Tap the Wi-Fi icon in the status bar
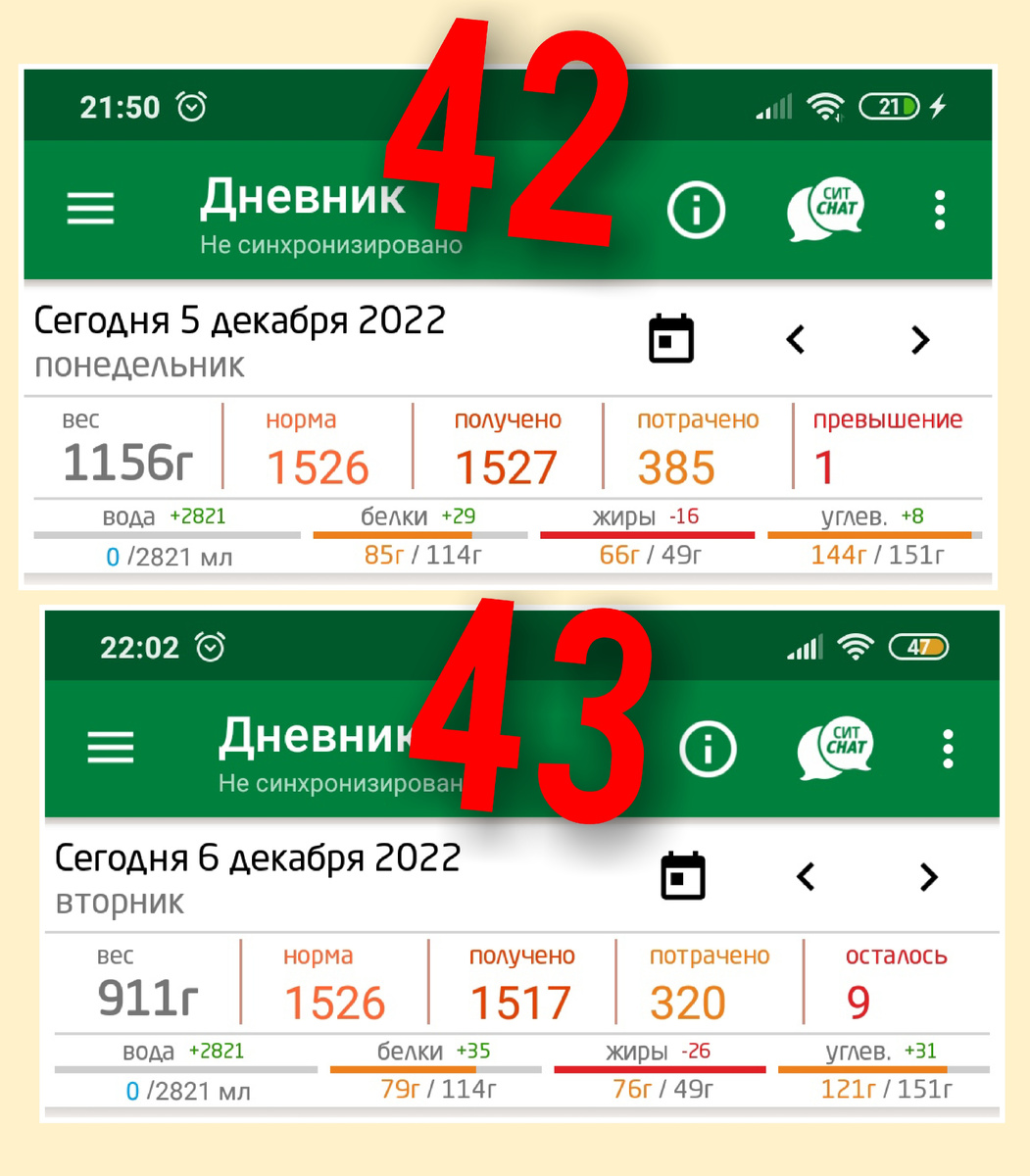 point(826,105)
